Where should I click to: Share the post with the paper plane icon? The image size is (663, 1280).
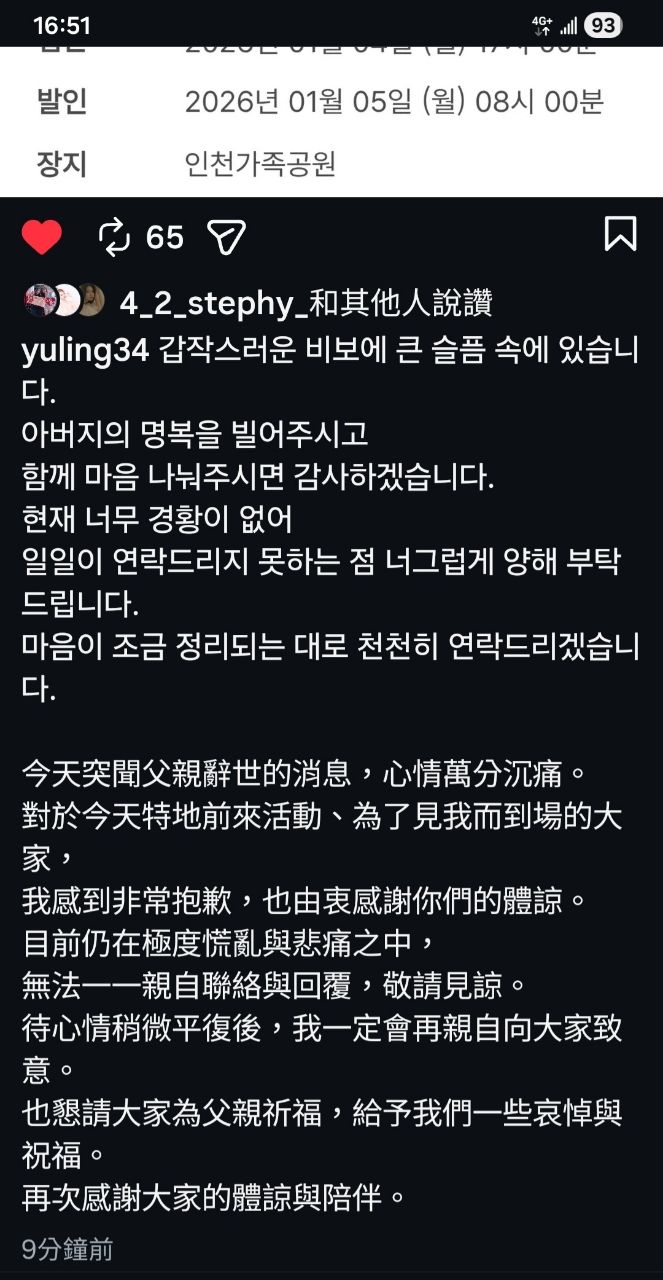(x=226, y=237)
